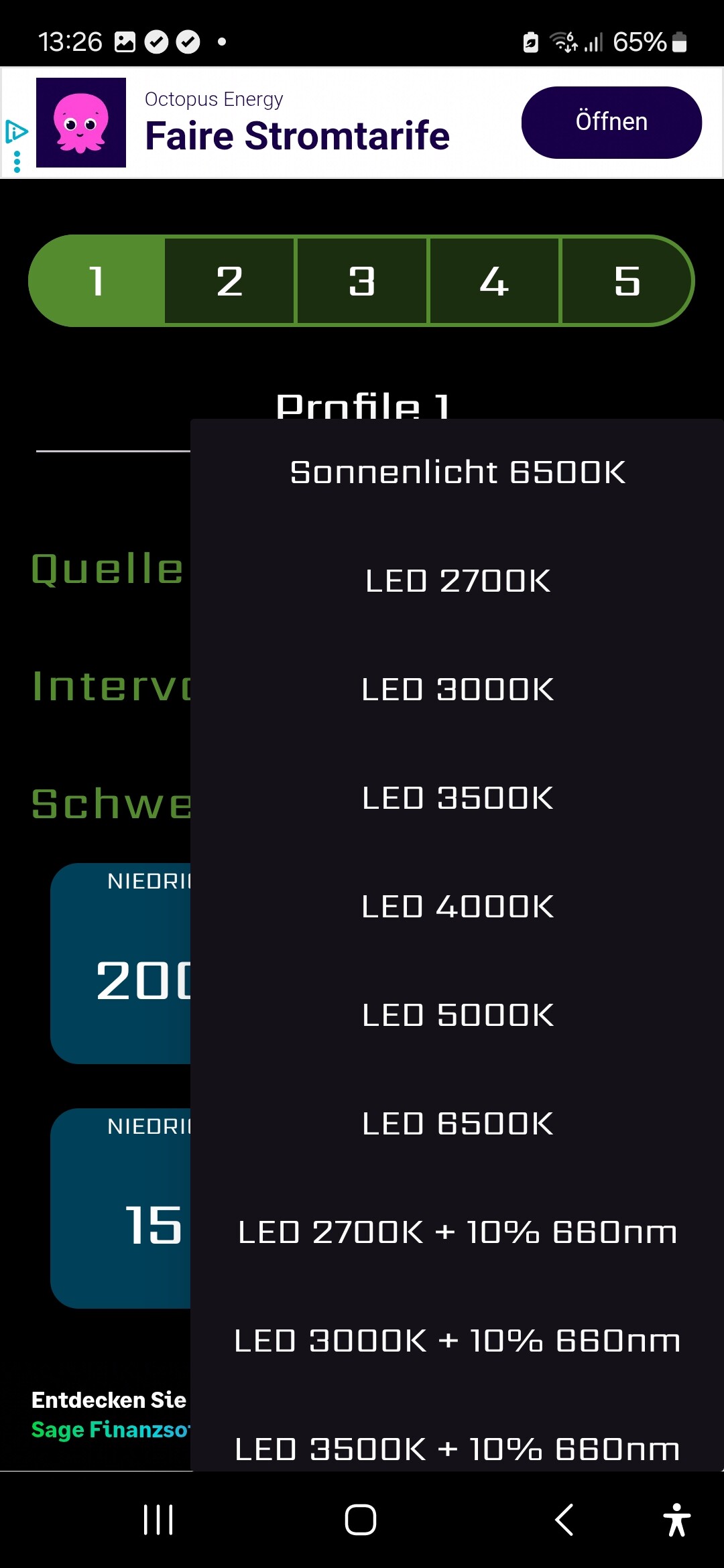Switch to profile 5

pyautogui.click(x=626, y=281)
